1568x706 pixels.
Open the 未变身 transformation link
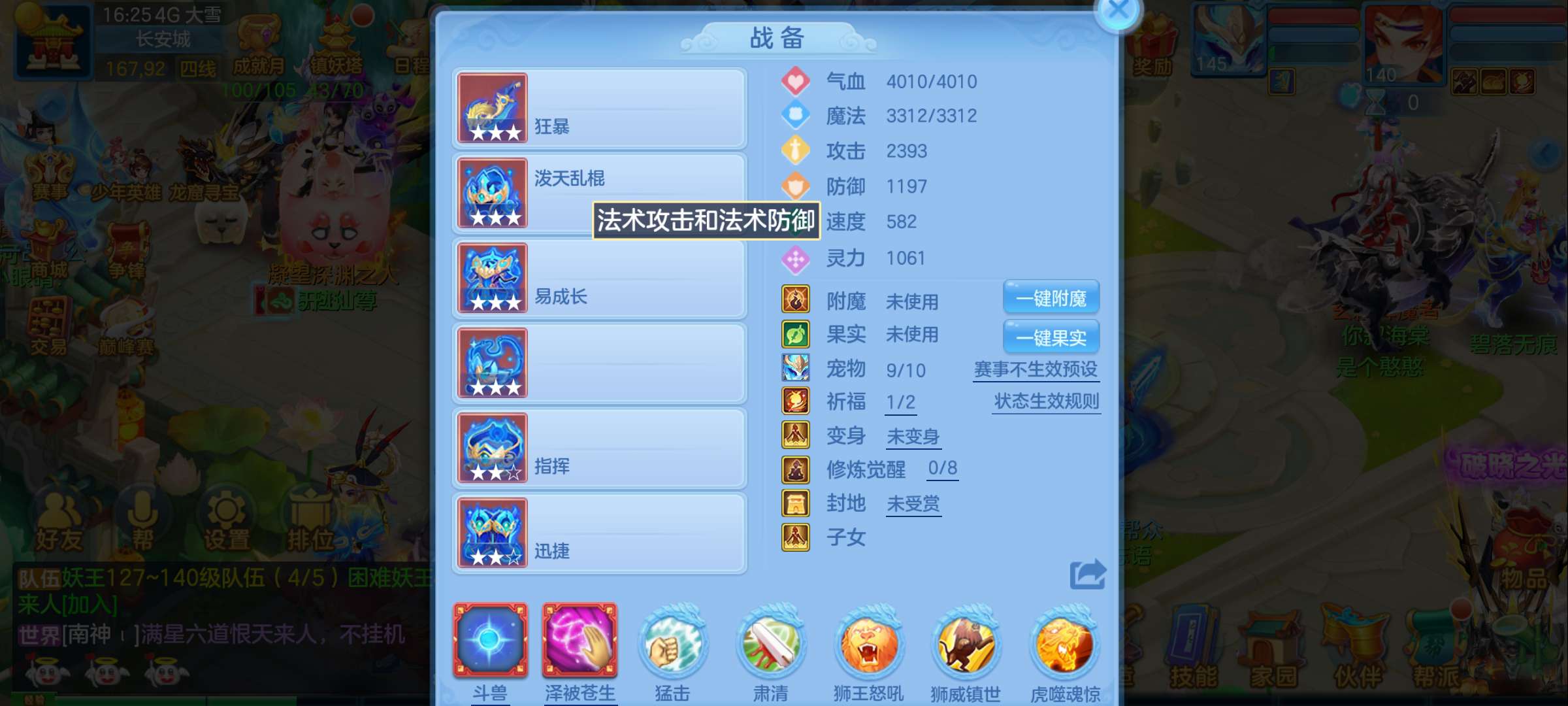pos(913,436)
